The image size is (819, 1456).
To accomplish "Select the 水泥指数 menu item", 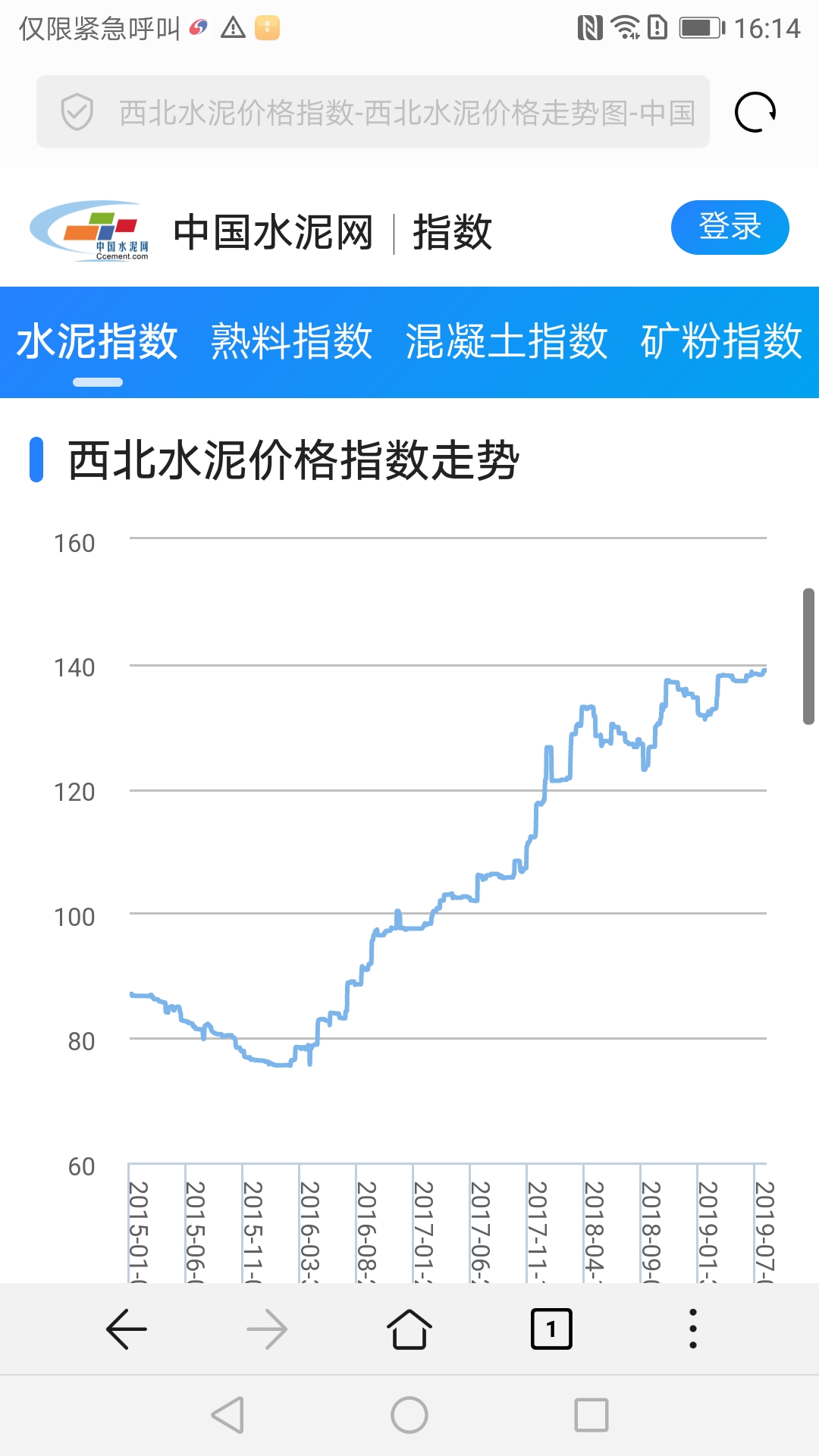I will pos(98,341).
